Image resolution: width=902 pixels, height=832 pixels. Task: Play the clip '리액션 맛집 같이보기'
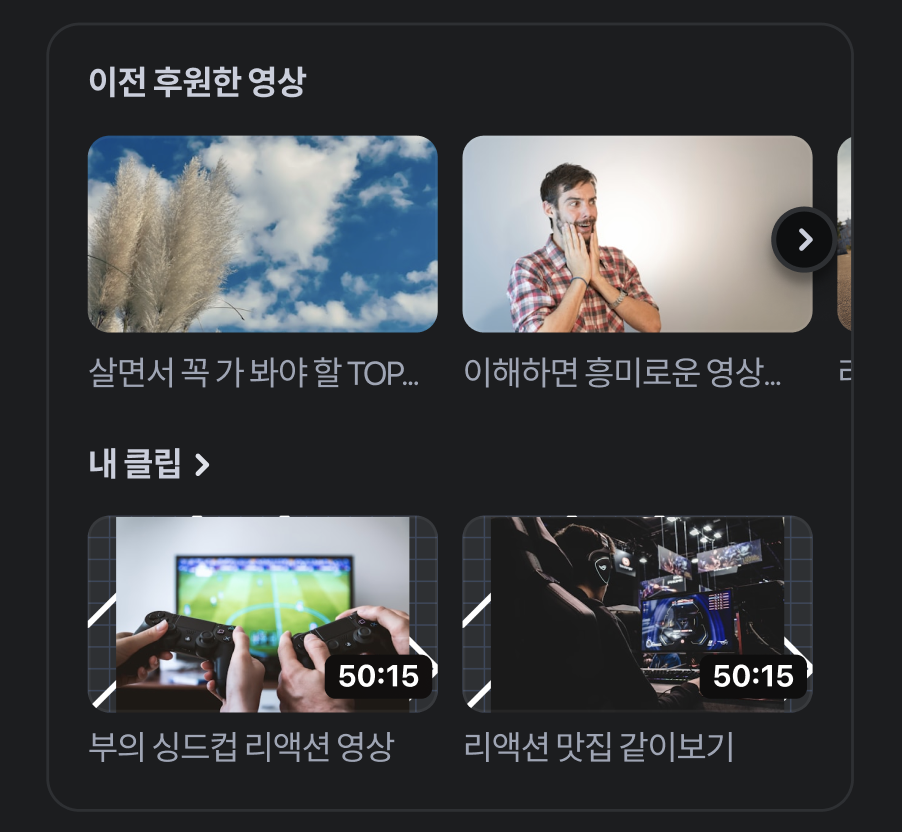(637, 613)
